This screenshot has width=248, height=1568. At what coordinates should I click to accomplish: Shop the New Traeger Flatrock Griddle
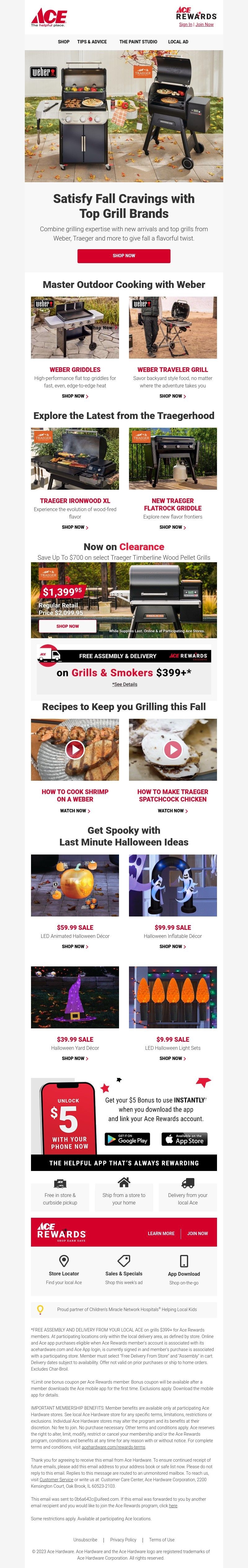pos(172,527)
